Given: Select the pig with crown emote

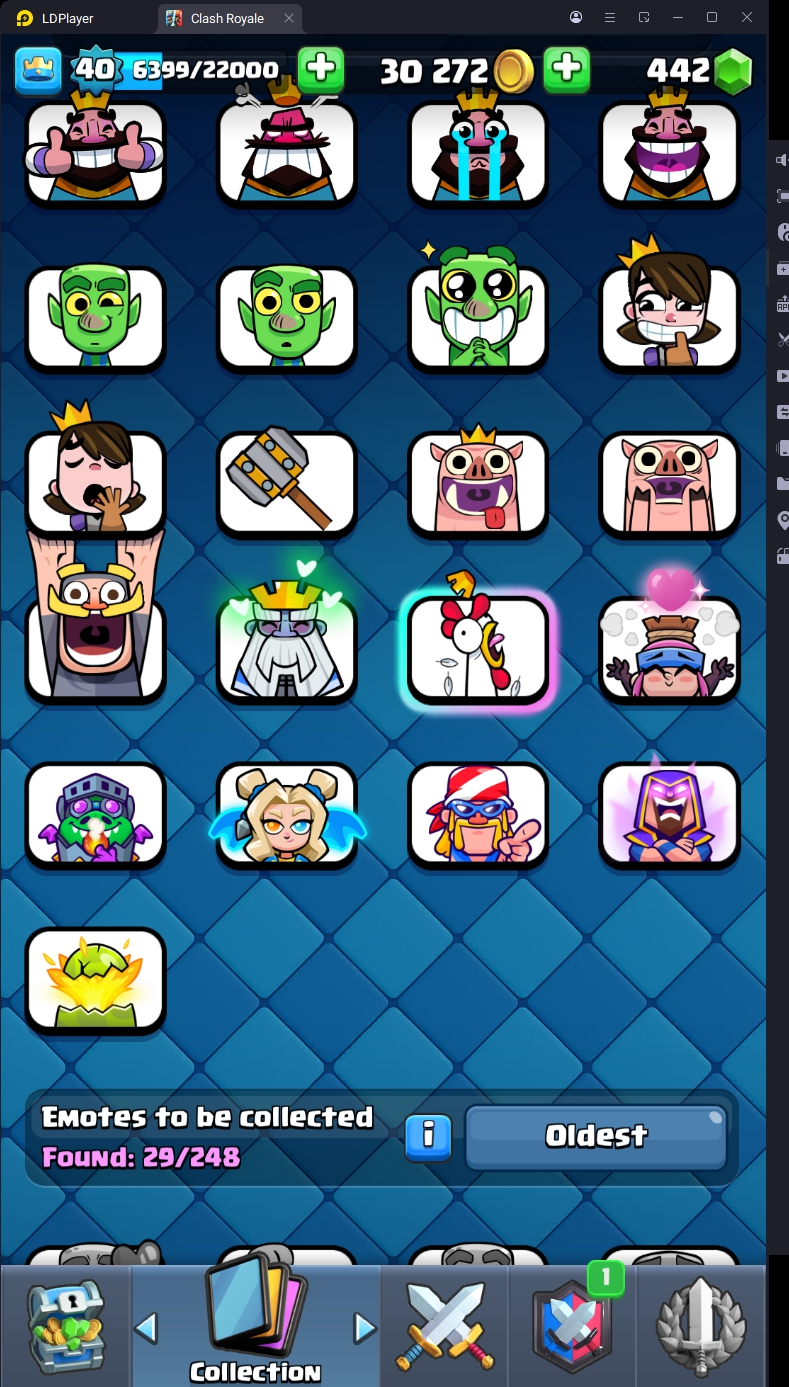Looking at the screenshot, I should pyautogui.click(x=478, y=484).
